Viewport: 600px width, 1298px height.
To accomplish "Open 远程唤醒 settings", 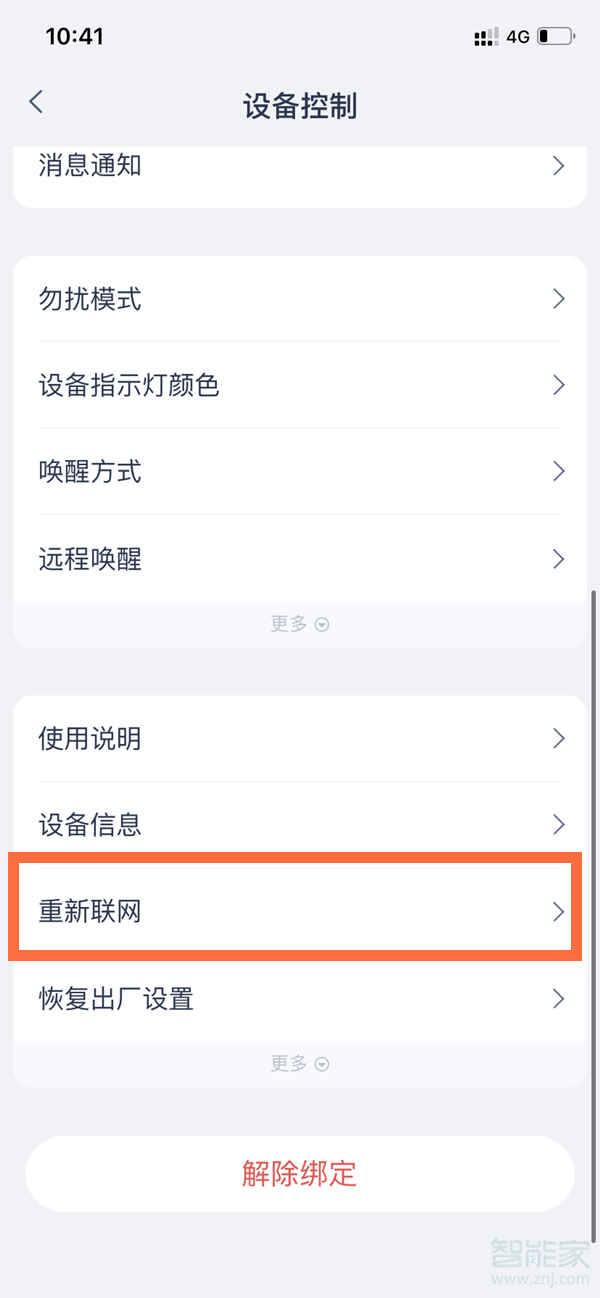I will pyautogui.click(x=300, y=558).
